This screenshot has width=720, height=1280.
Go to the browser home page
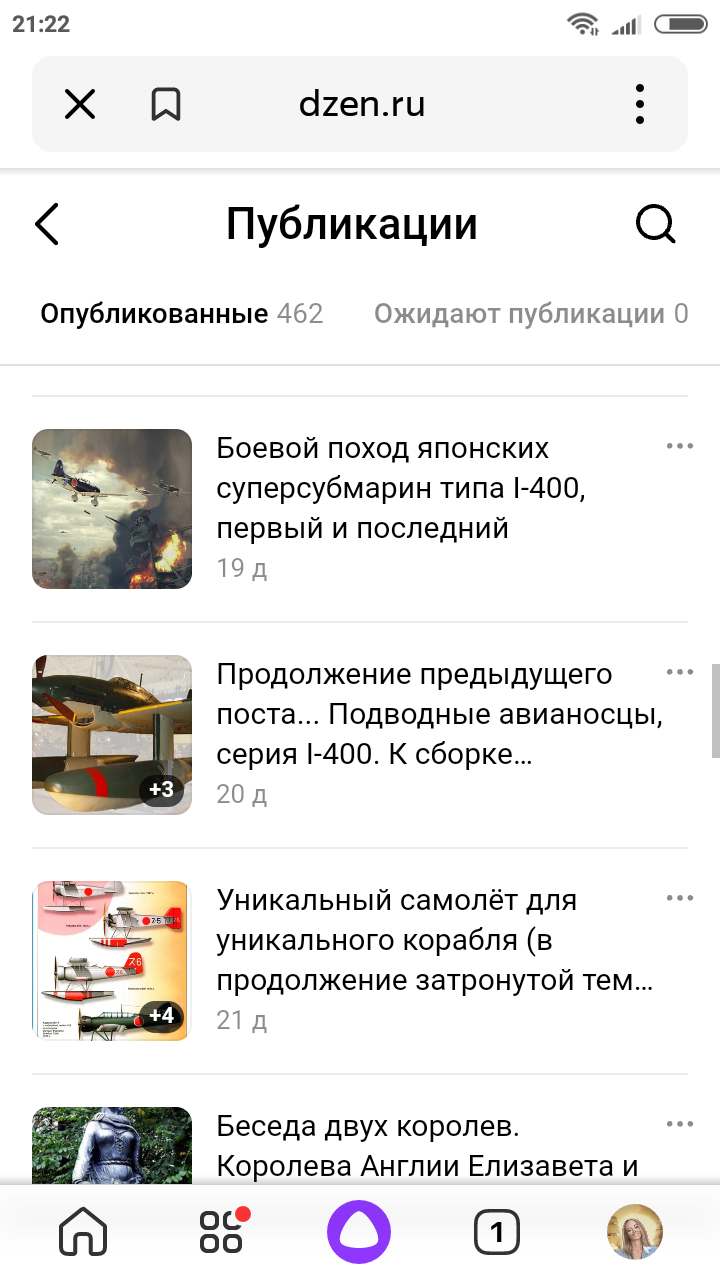click(83, 1232)
